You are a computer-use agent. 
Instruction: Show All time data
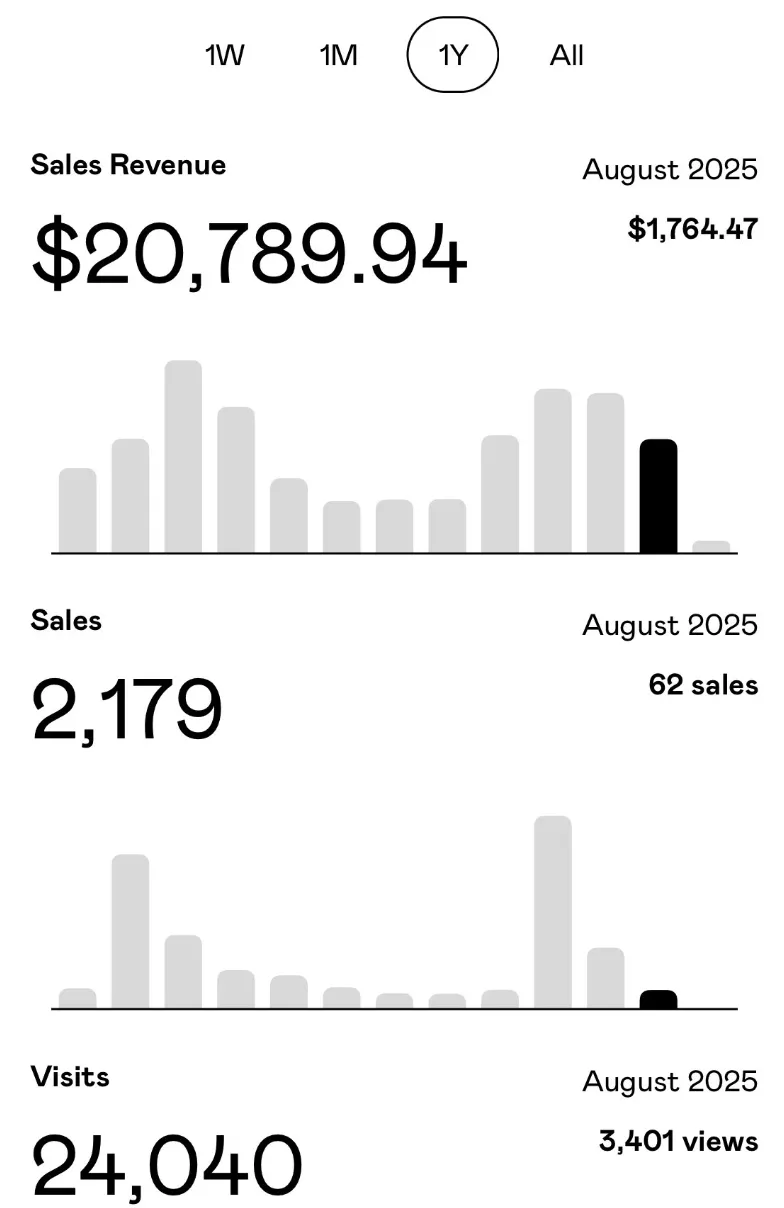pos(566,56)
